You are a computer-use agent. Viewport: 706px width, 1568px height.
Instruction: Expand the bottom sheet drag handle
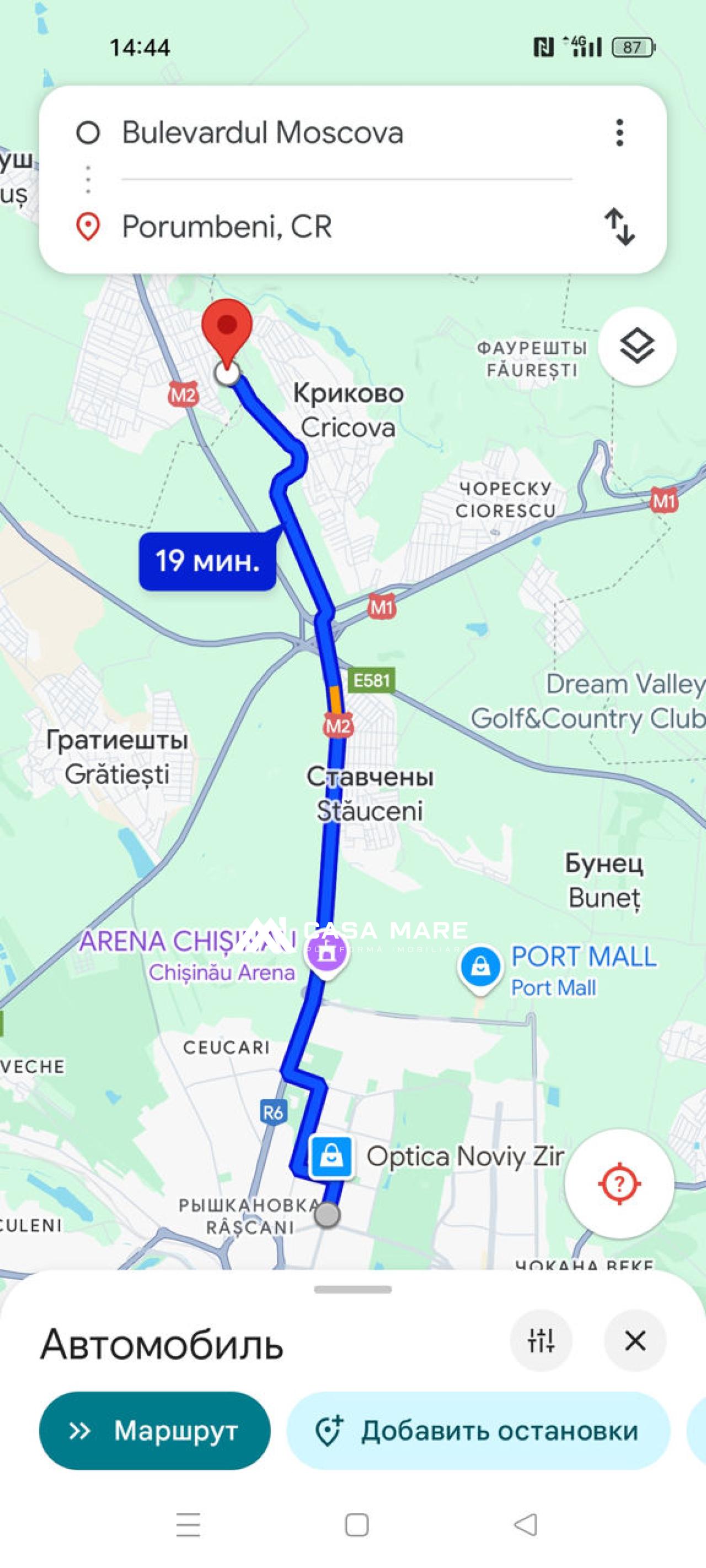point(352,1289)
